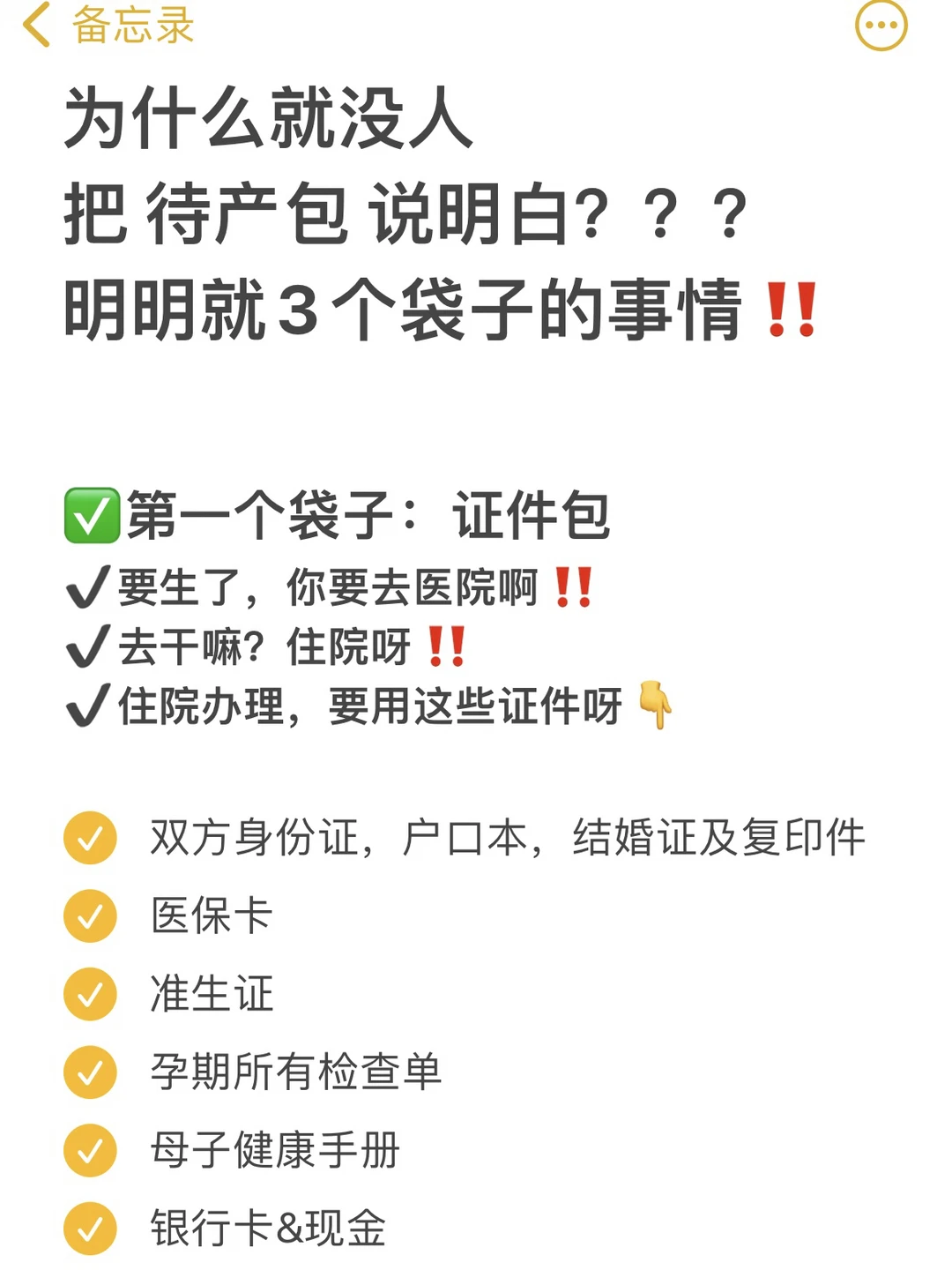Toggle the checkbox for 医保卡
The height and width of the screenshot is (1270, 952).
pyautogui.click(x=89, y=916)
